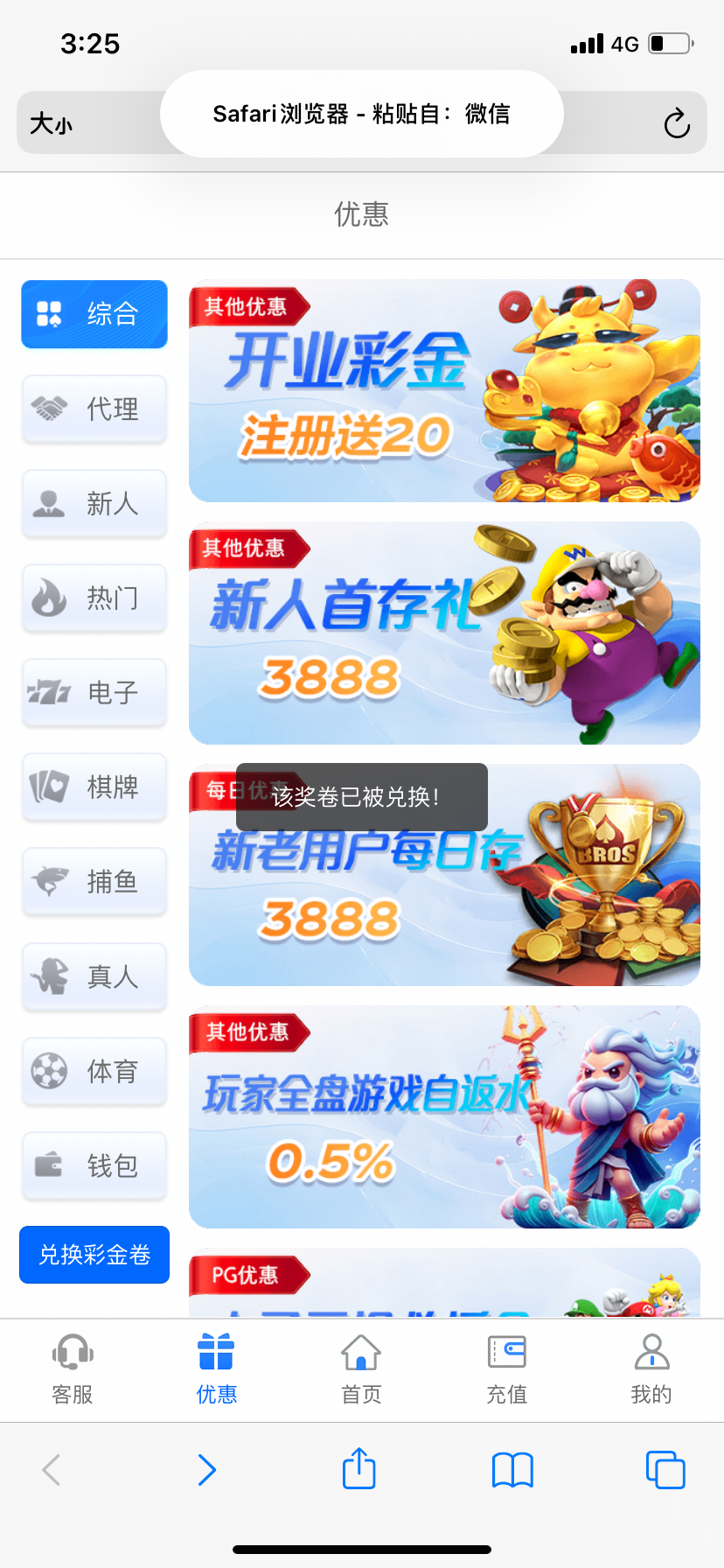724x1568 pixels.
Task: Switch to the 我的 tab
Action: coord(651,1368)
